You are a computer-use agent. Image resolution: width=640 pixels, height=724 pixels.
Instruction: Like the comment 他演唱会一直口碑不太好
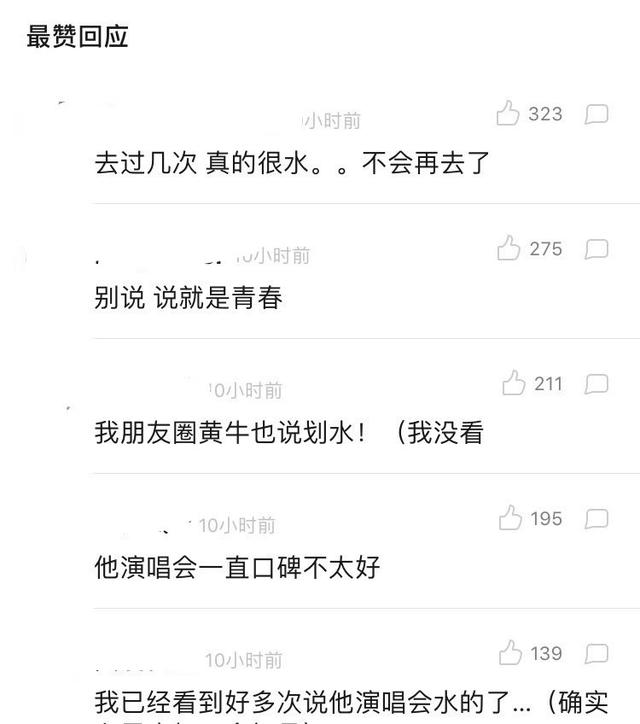pos(510,518)
